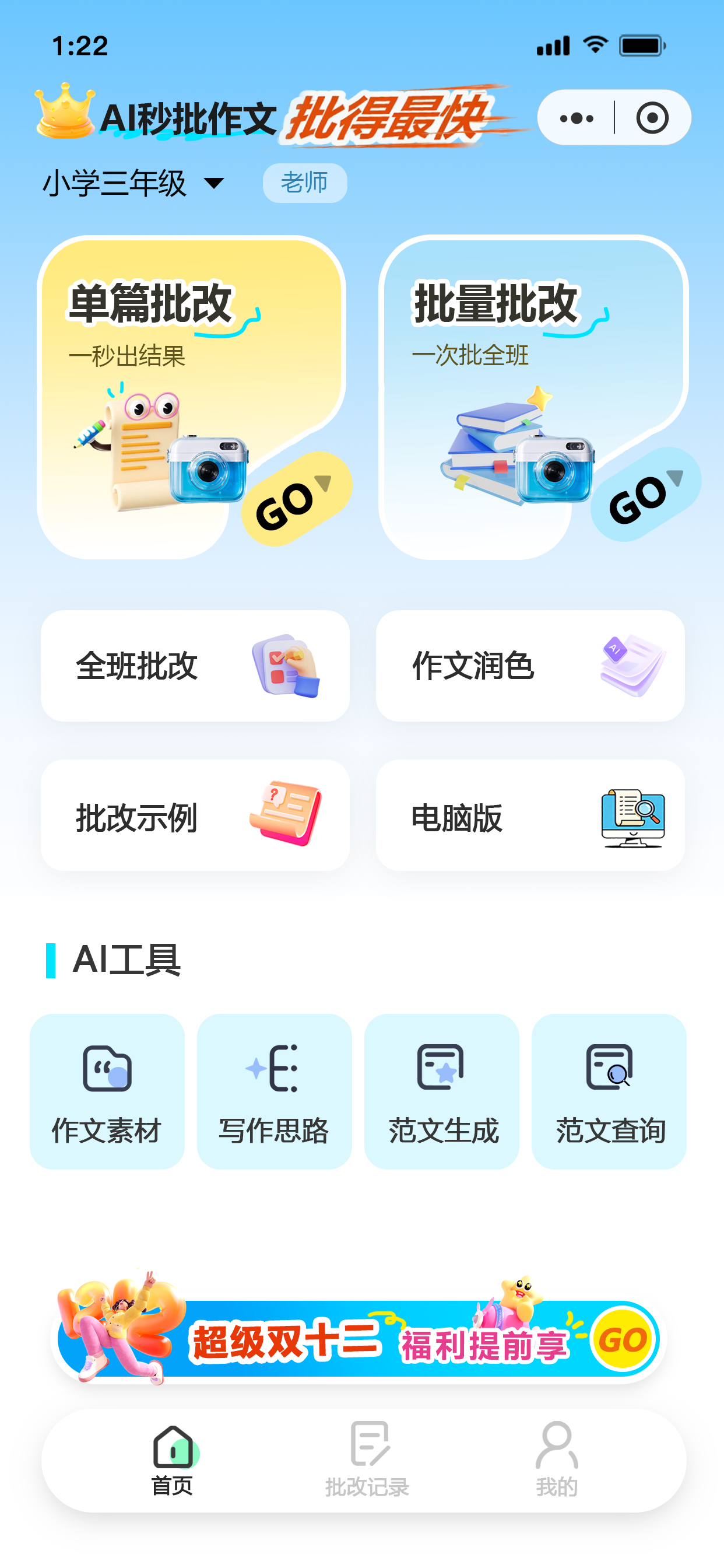Click the 老师 role tag
Screen dimensions: 724x1568
[304, 182]
